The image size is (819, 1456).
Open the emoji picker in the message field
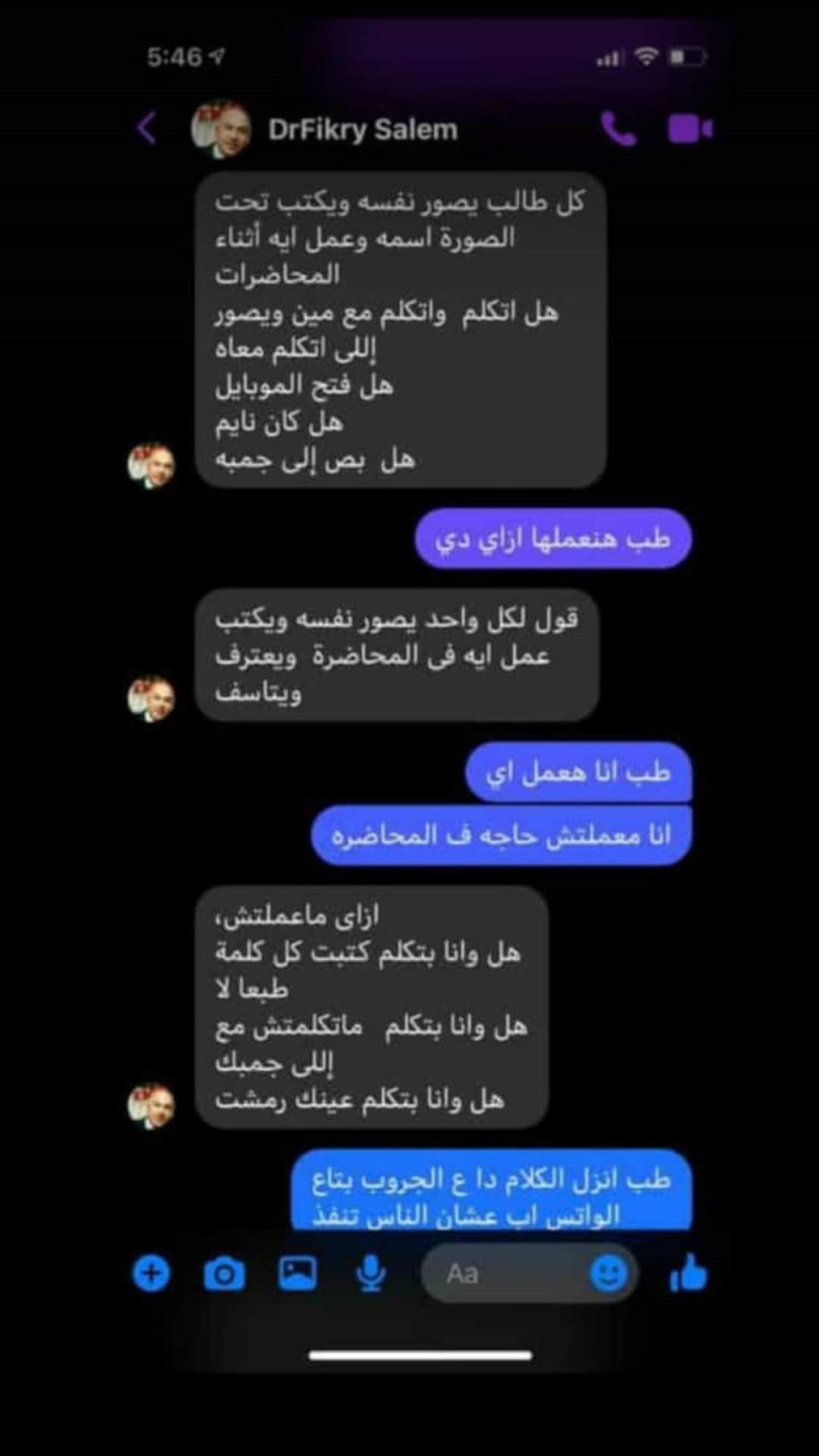click(608, 1274)
